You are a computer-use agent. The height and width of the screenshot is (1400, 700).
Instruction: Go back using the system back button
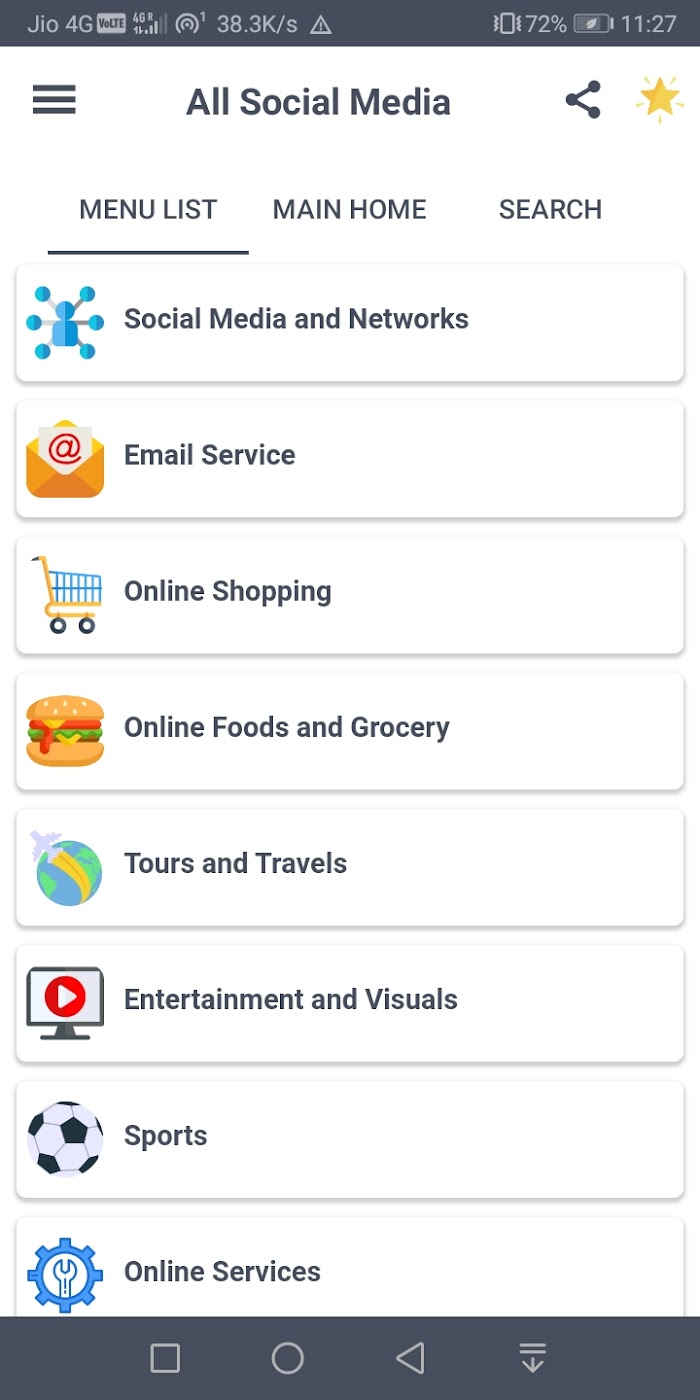[410, 1358]
